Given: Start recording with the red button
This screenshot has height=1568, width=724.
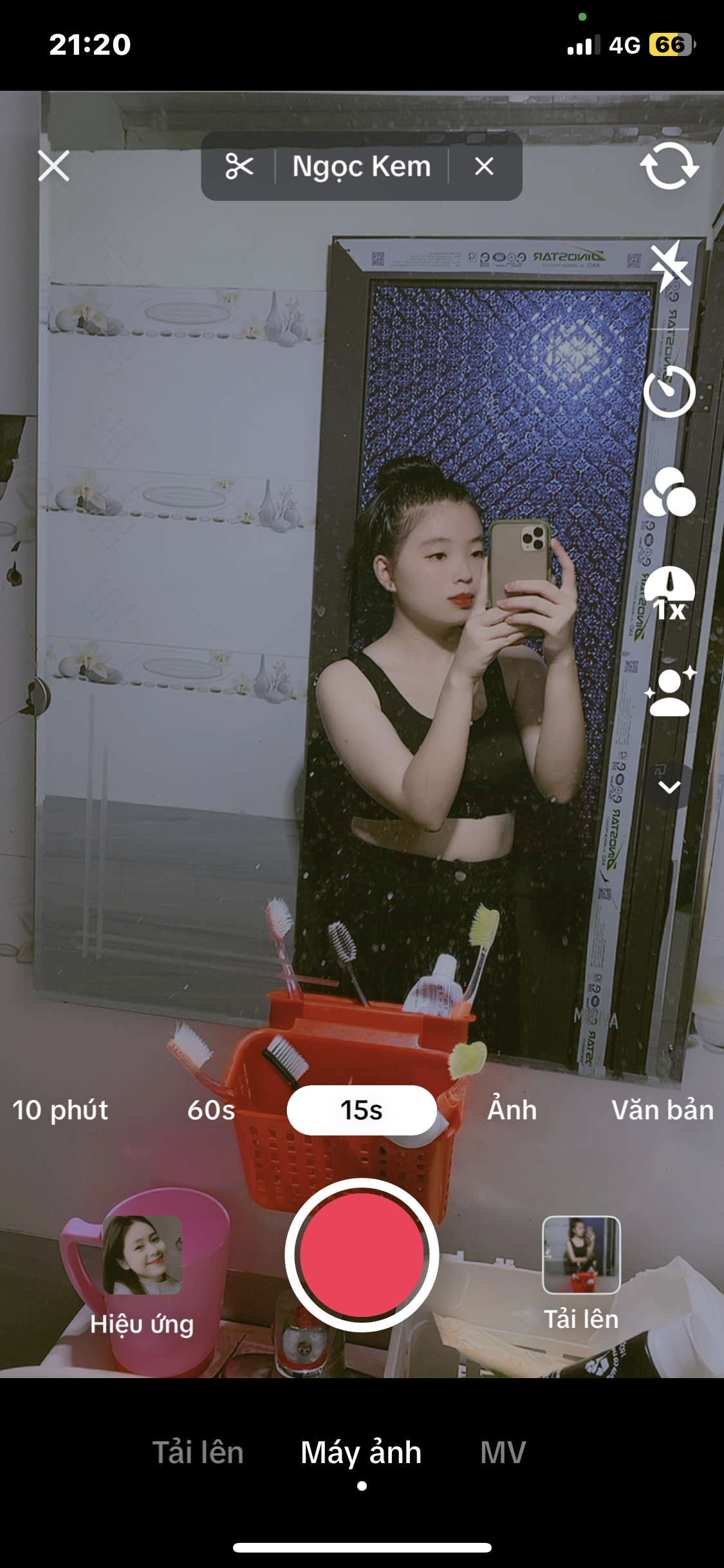Looking at the screenshot, I should 362,1255.
